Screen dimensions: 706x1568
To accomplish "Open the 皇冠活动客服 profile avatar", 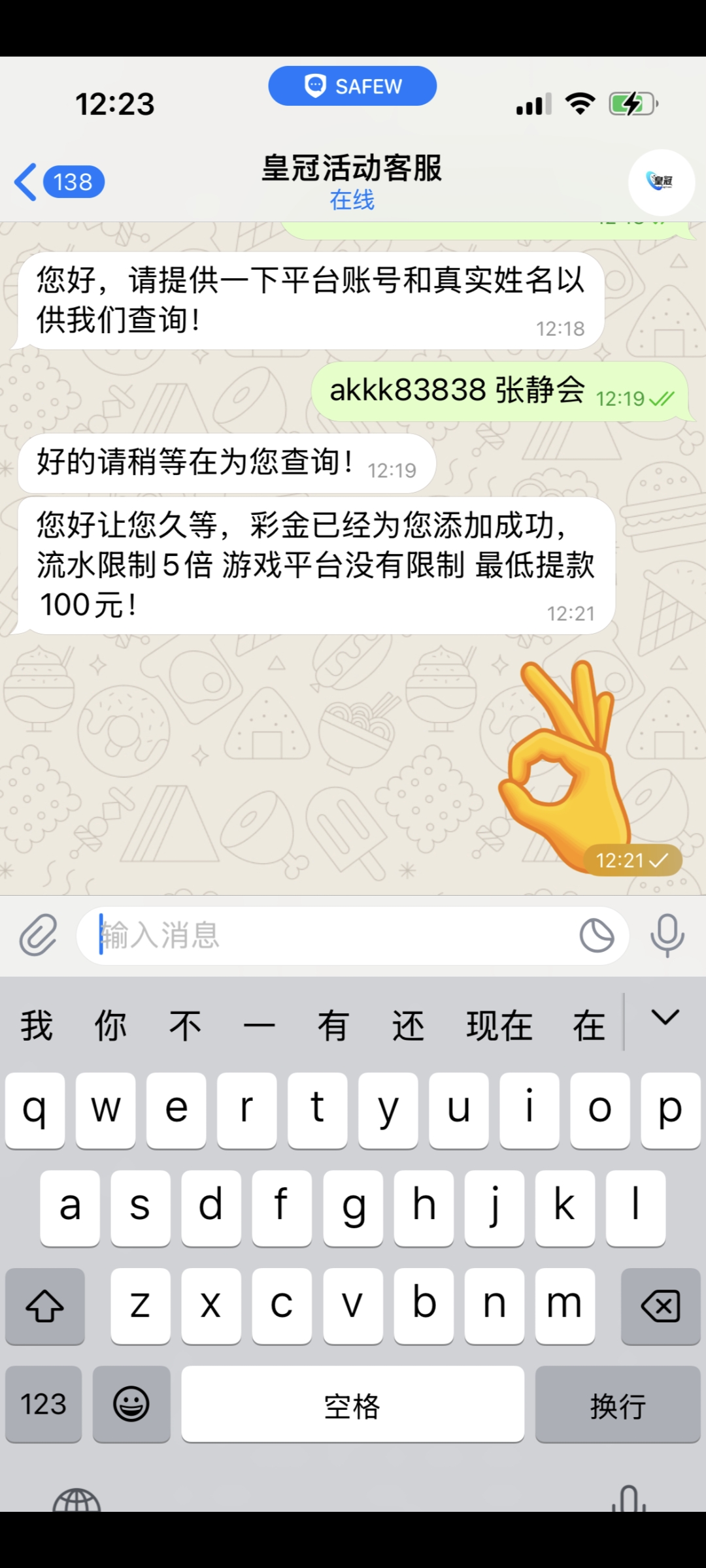I will [x=661, y=182].
